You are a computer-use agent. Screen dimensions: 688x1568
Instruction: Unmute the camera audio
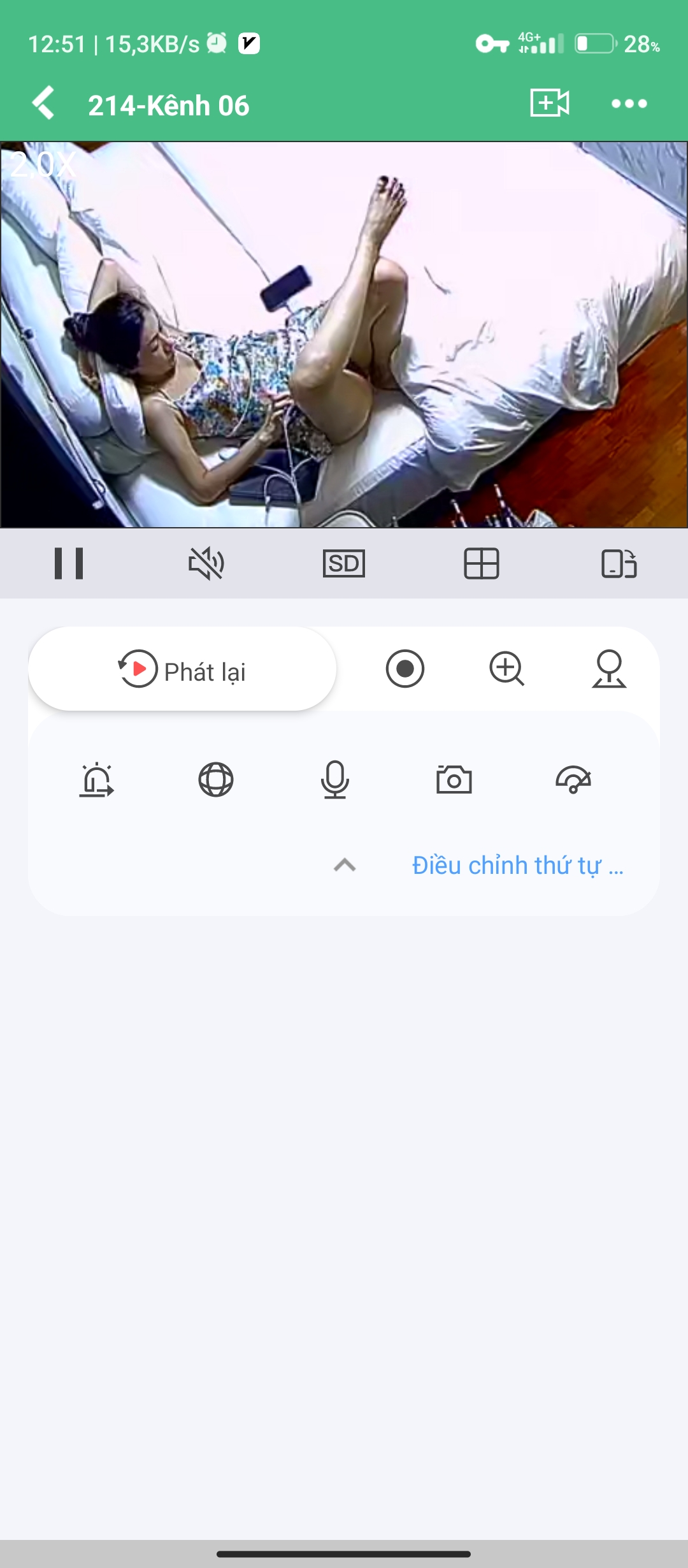tap(206, 563)
